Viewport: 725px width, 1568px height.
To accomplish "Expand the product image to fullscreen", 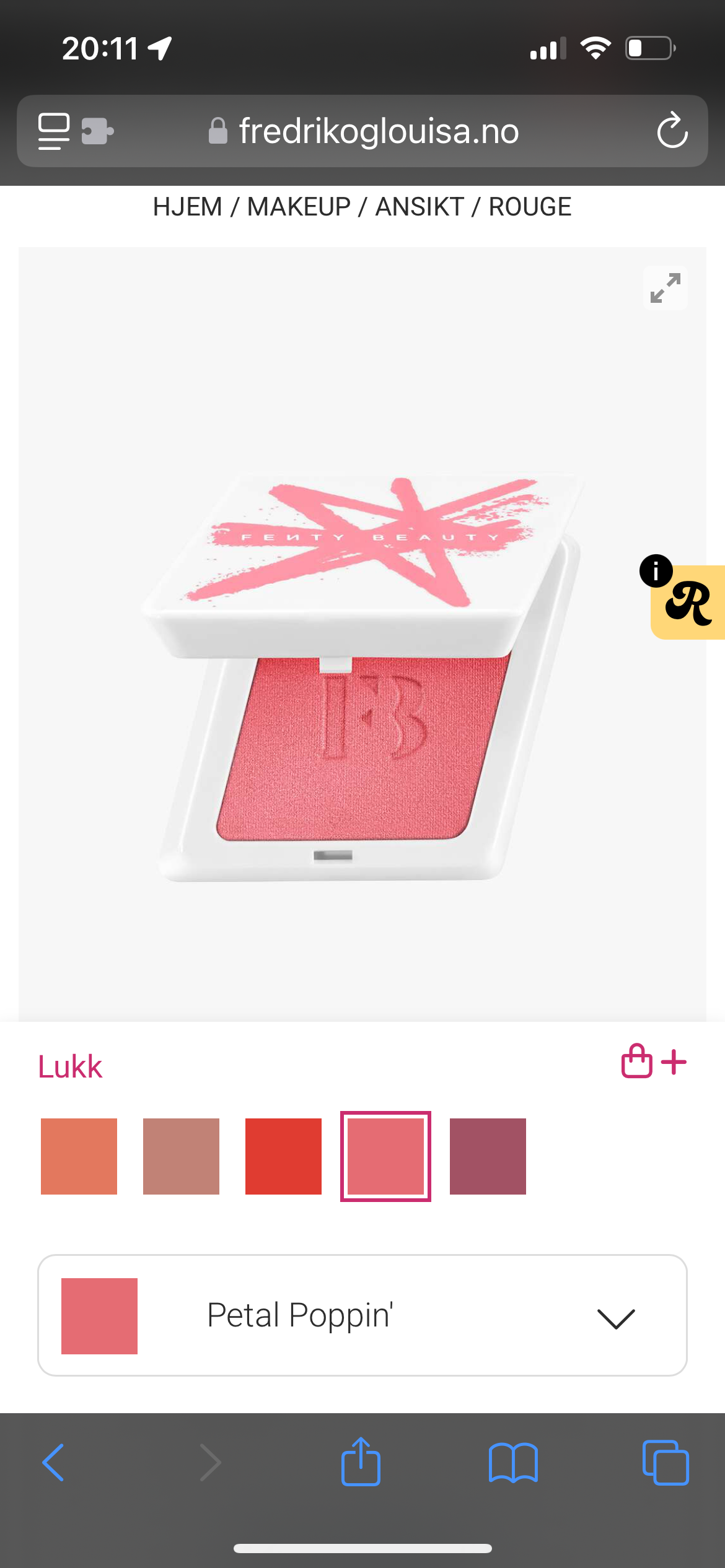I will [x=665, y=288].
